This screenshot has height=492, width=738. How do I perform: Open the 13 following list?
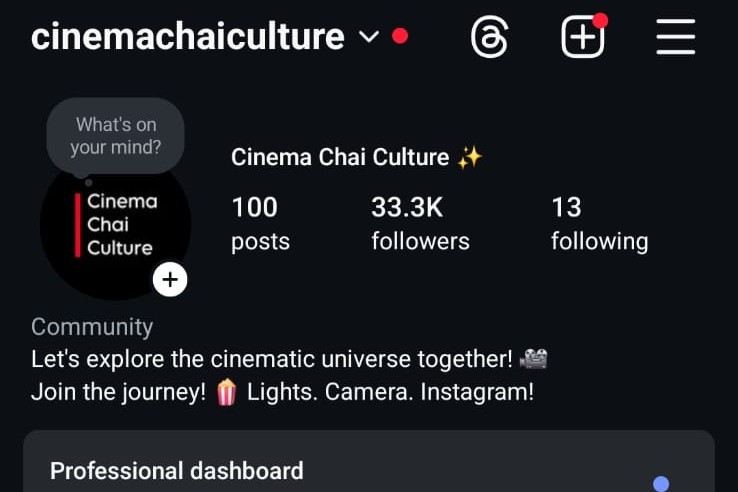[599, 223]
